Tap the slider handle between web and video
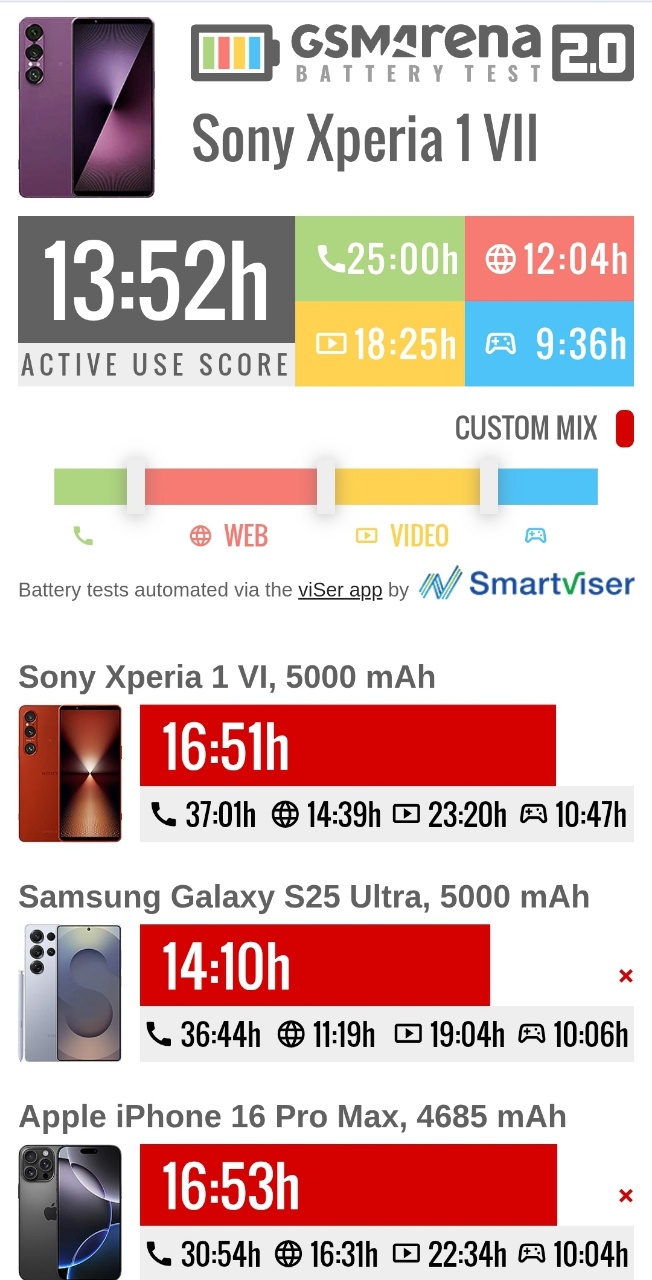The height and width of the screenshot is (1280, 652). click(326, 487)
